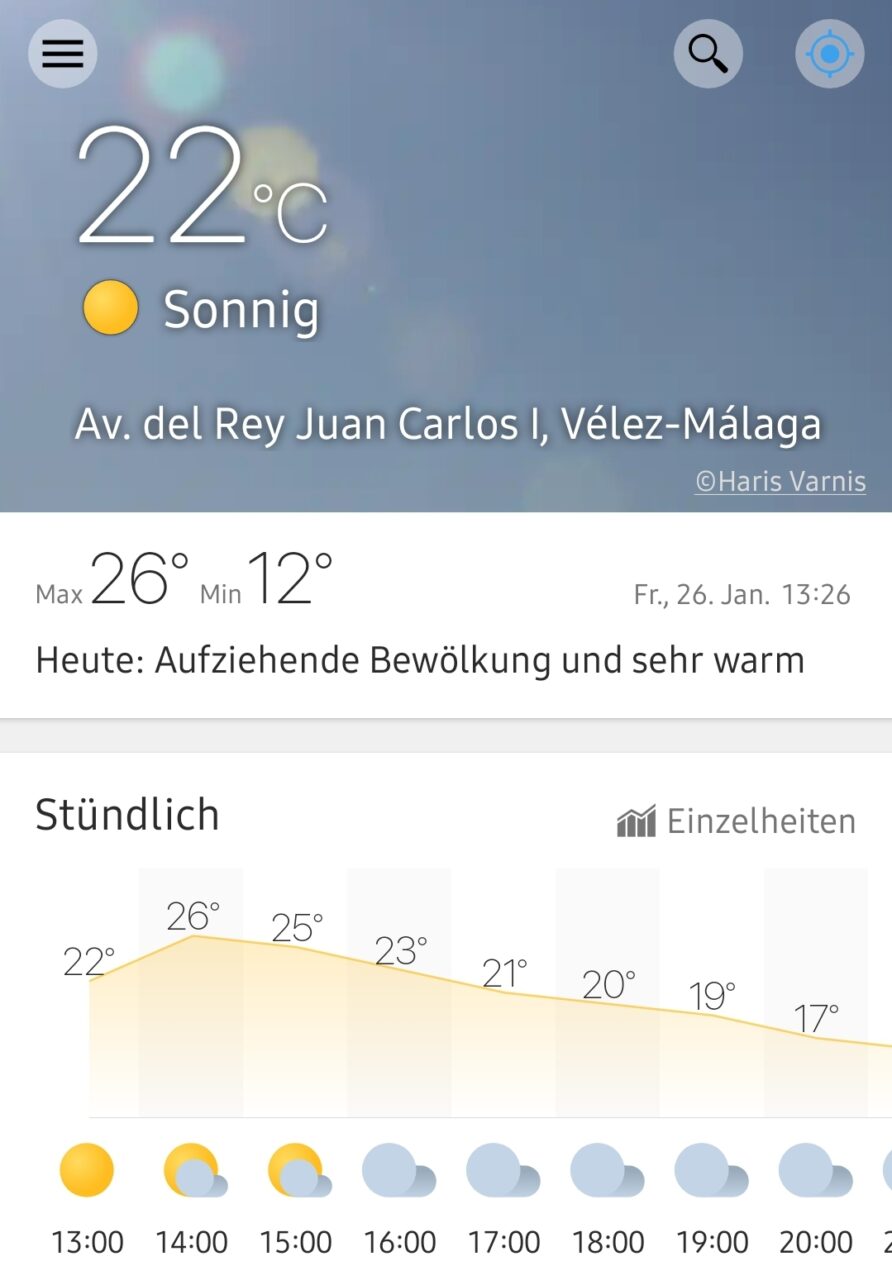Screen dimensions: 892x1280
Task: Open the hamburger menu
Action: [x=62, y=53]
